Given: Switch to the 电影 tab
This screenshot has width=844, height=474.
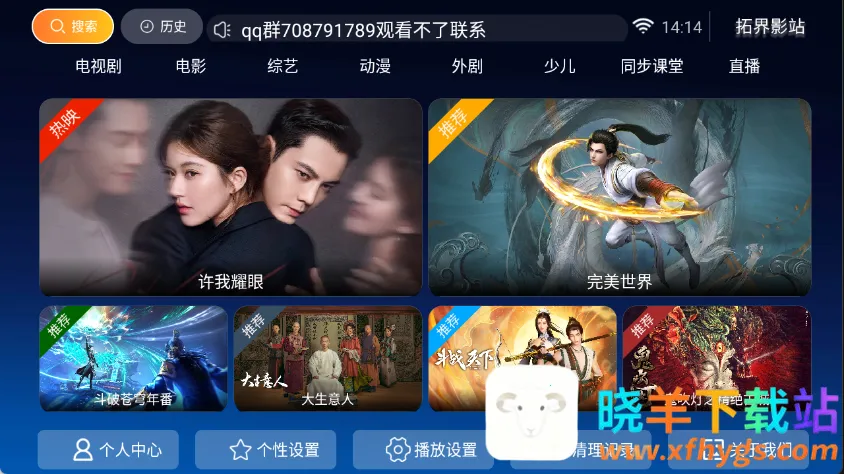Looking at the screenshot, I should pyautogui.click(x=190, y=67).
